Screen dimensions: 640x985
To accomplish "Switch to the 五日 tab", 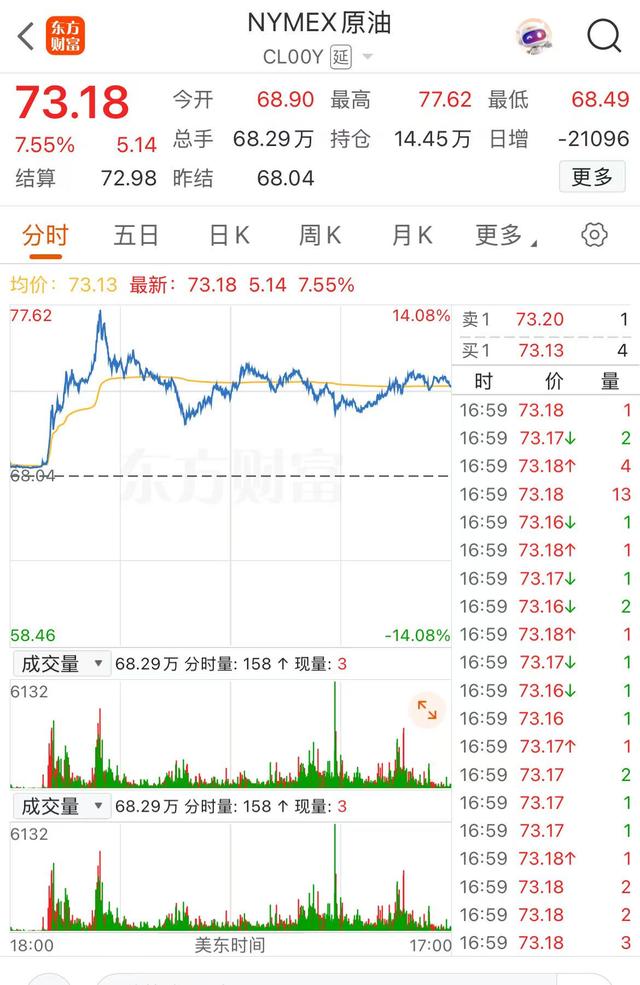I will coord(136,236).
